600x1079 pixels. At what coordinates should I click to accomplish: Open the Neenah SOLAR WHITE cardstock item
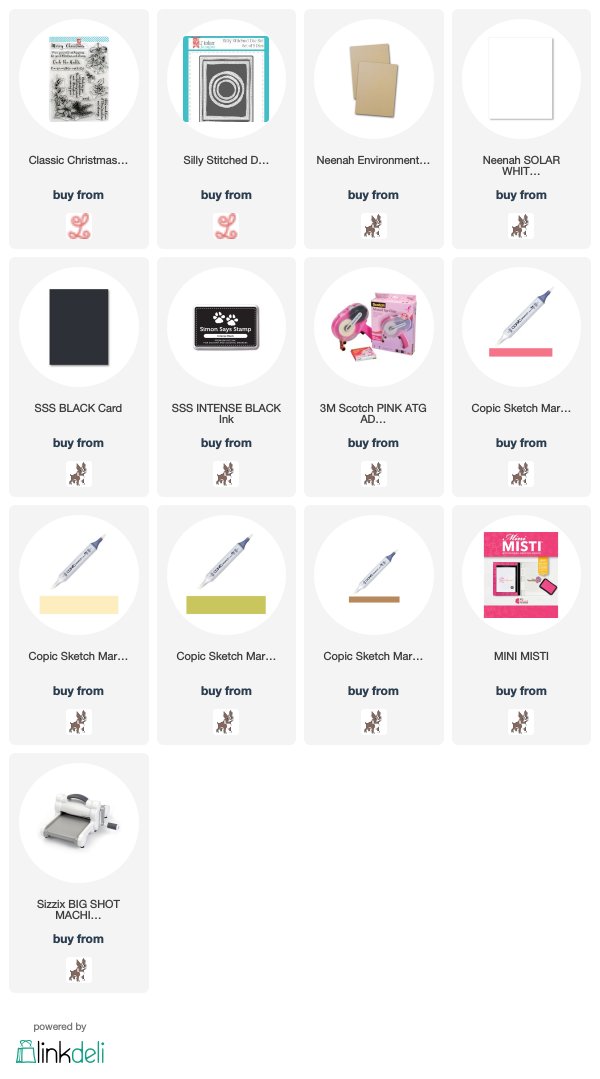tap(521, 129)
